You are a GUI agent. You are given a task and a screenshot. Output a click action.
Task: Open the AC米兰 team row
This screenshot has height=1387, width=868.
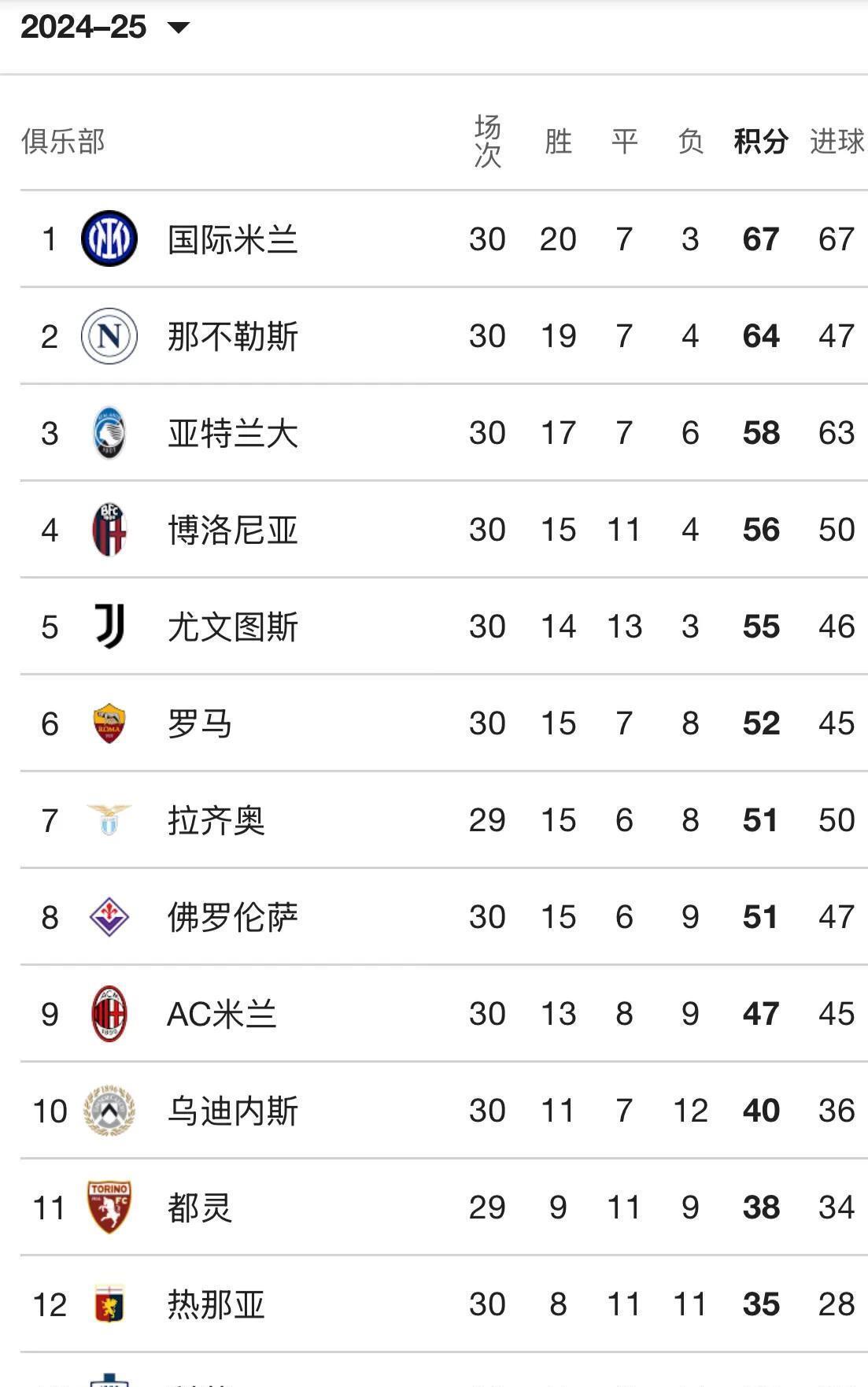[x=221, y=1015]
